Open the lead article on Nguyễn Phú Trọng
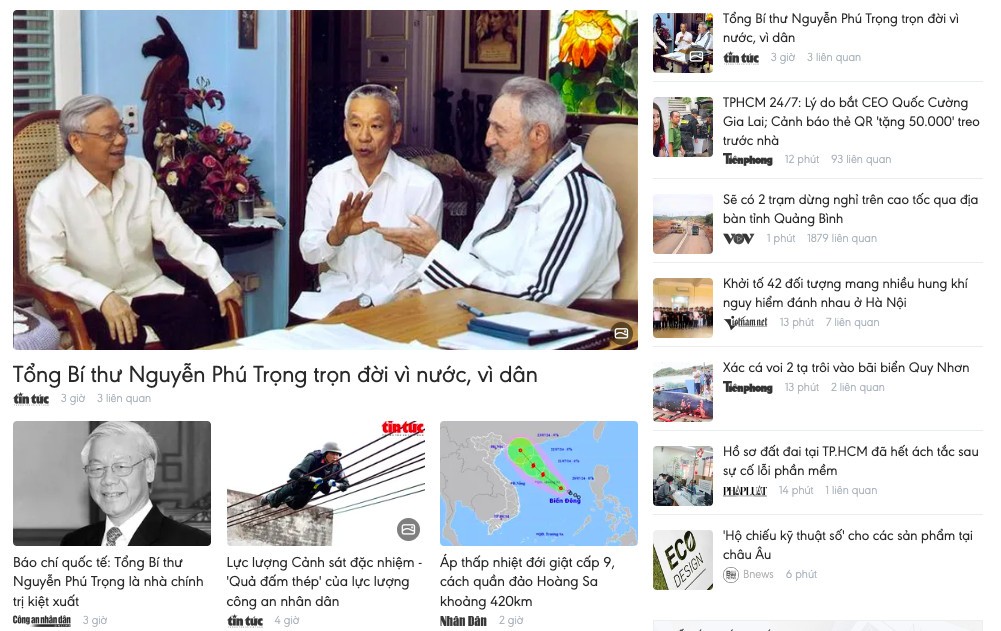 coord(275,375)
